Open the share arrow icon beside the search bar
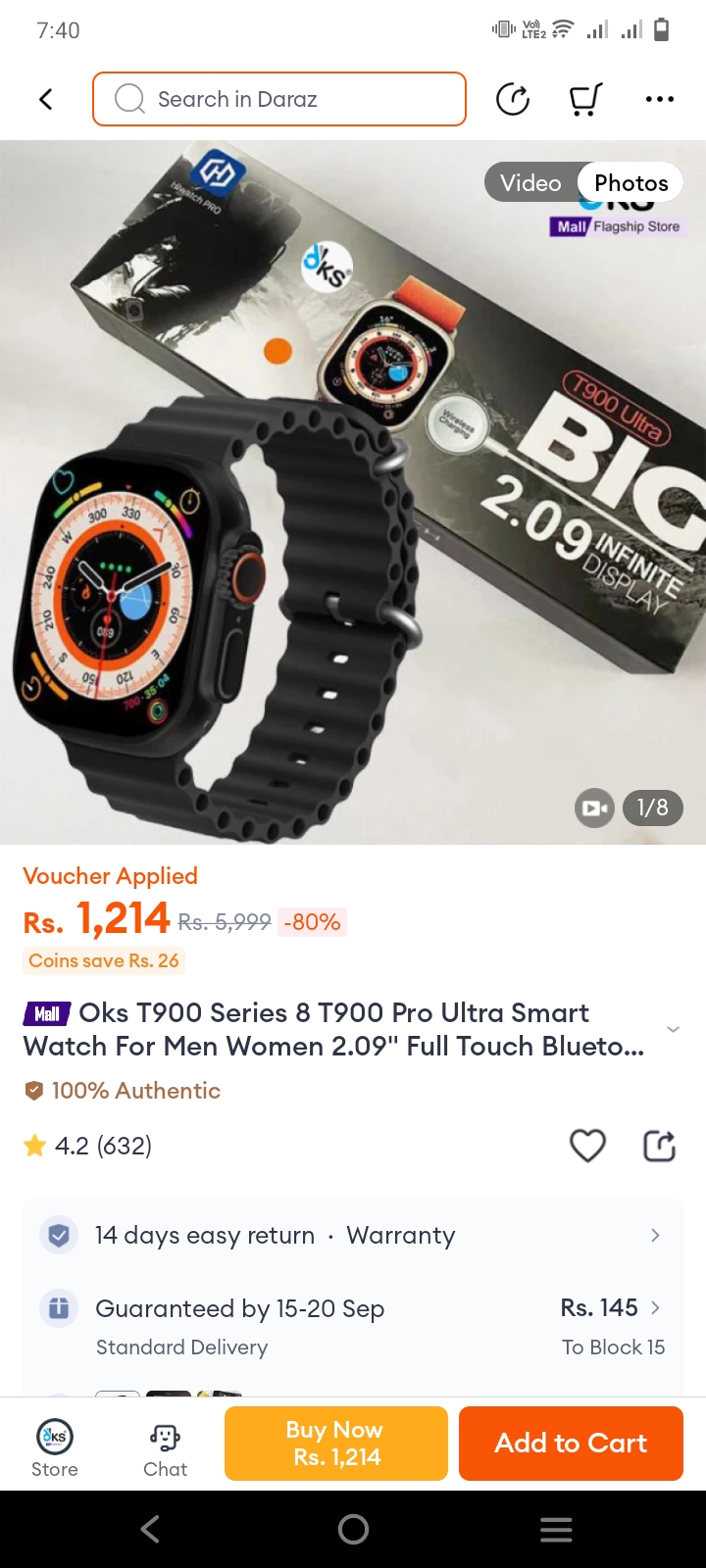This screenshot has width=706, height=1568. coord(513,99)
